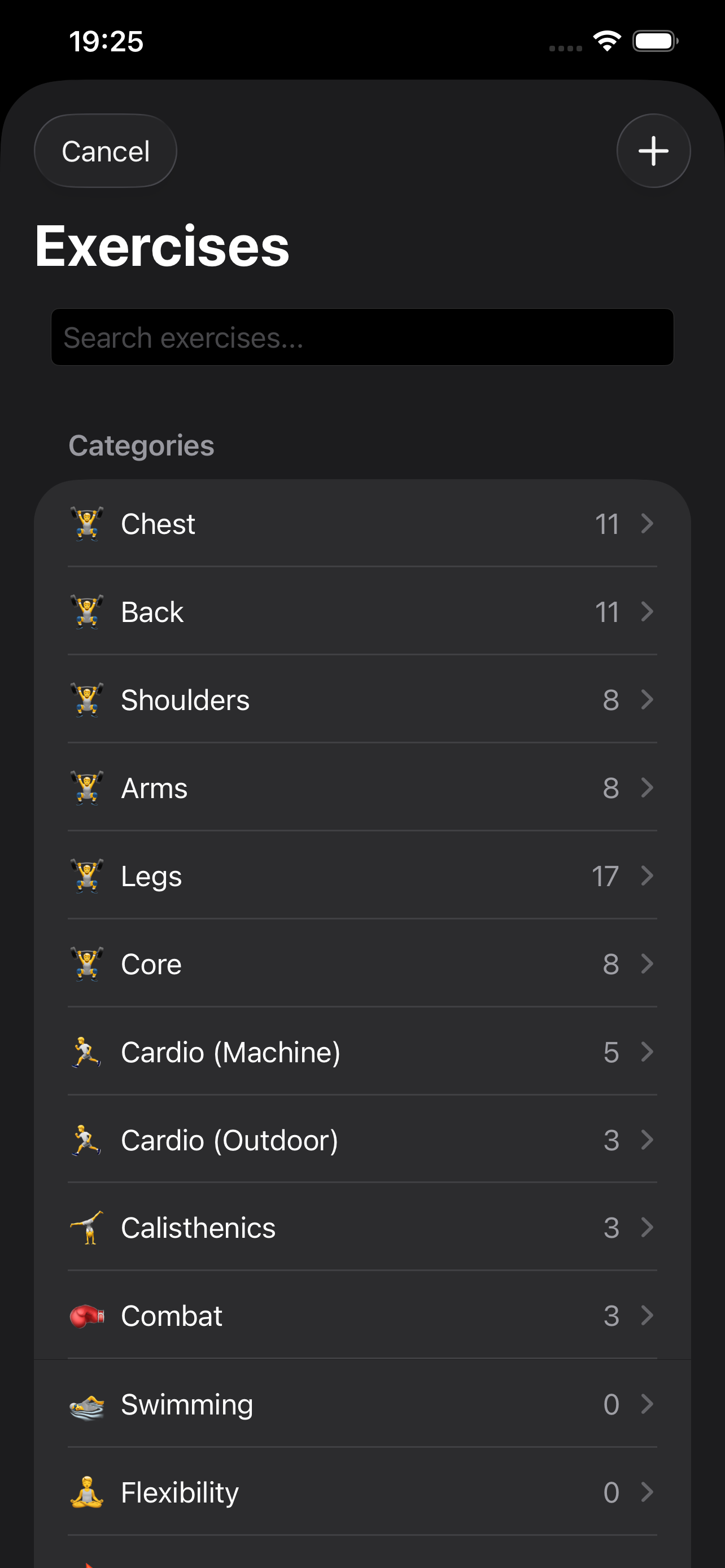Tap the weightlifter icon beside Back
The width and height of the screenshot is (725, 1568).
pyautogui.click(x=86, y=612)
